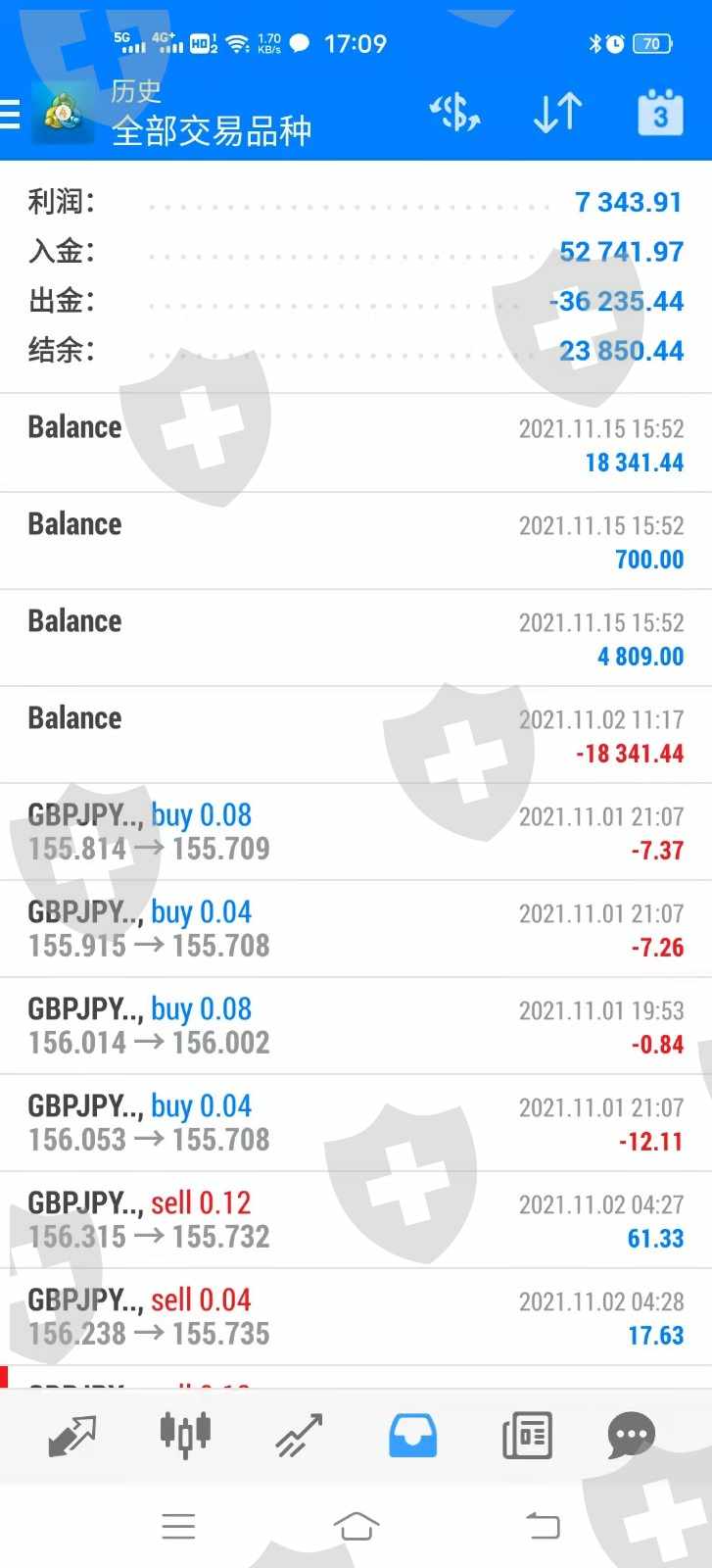Switch to the Trade tab
Screen dimensions: 712x1568
click(299, 1436)
